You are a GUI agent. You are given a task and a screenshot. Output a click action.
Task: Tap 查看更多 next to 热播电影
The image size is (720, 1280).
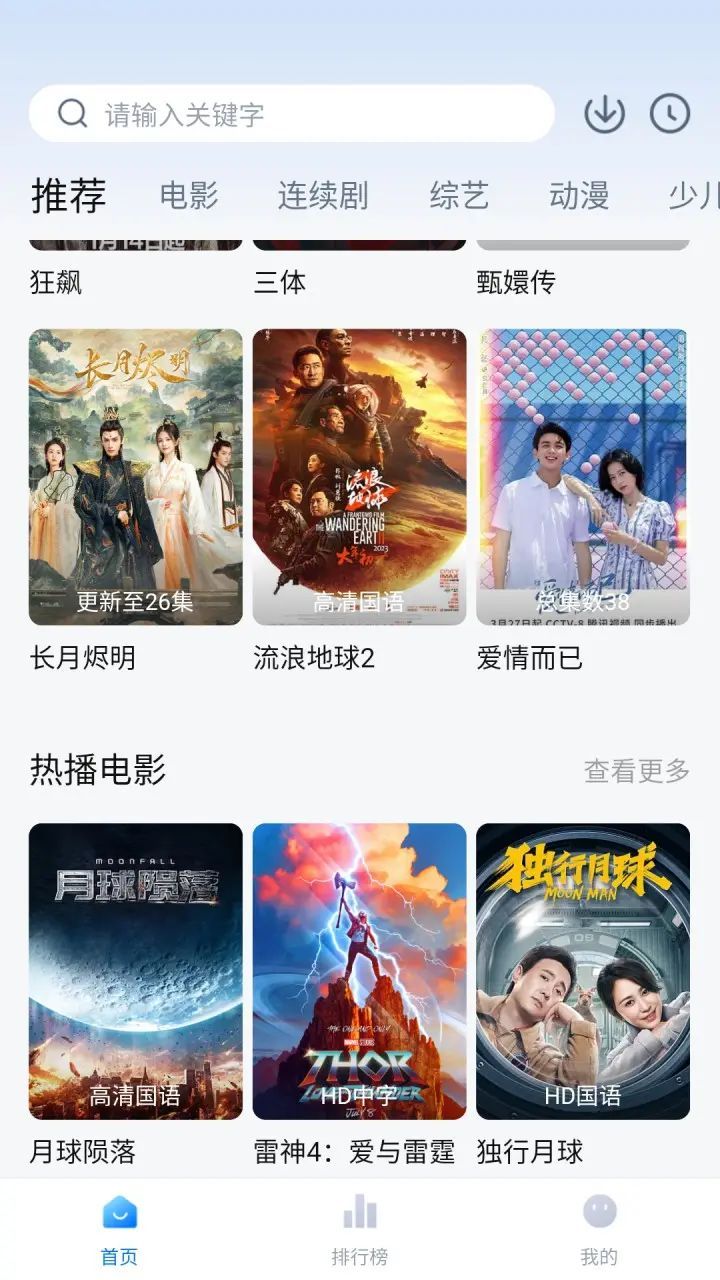point(637,771)
